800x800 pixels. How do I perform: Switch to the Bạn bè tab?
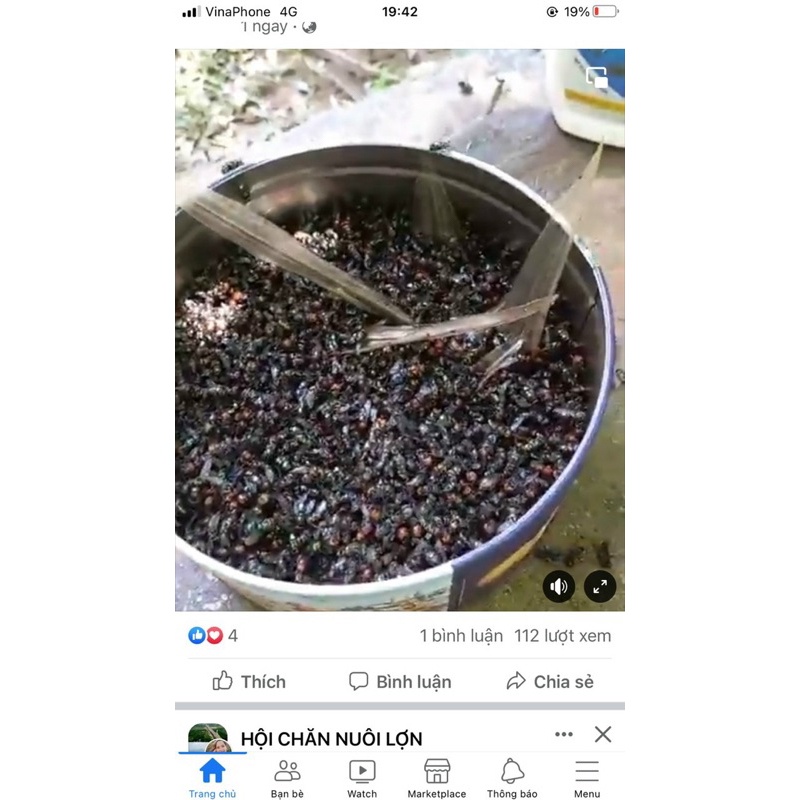[287, 777]
